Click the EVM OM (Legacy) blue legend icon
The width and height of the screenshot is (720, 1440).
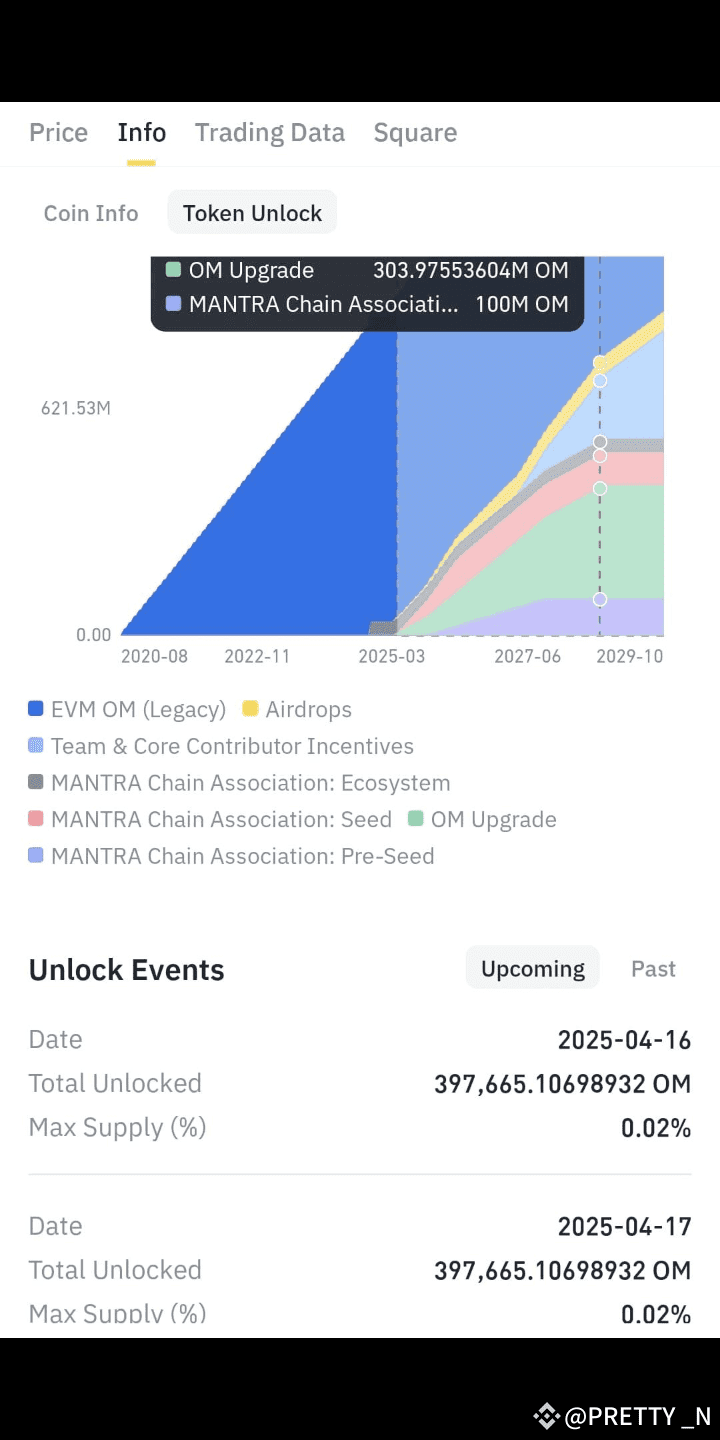(x=36, y=709)
